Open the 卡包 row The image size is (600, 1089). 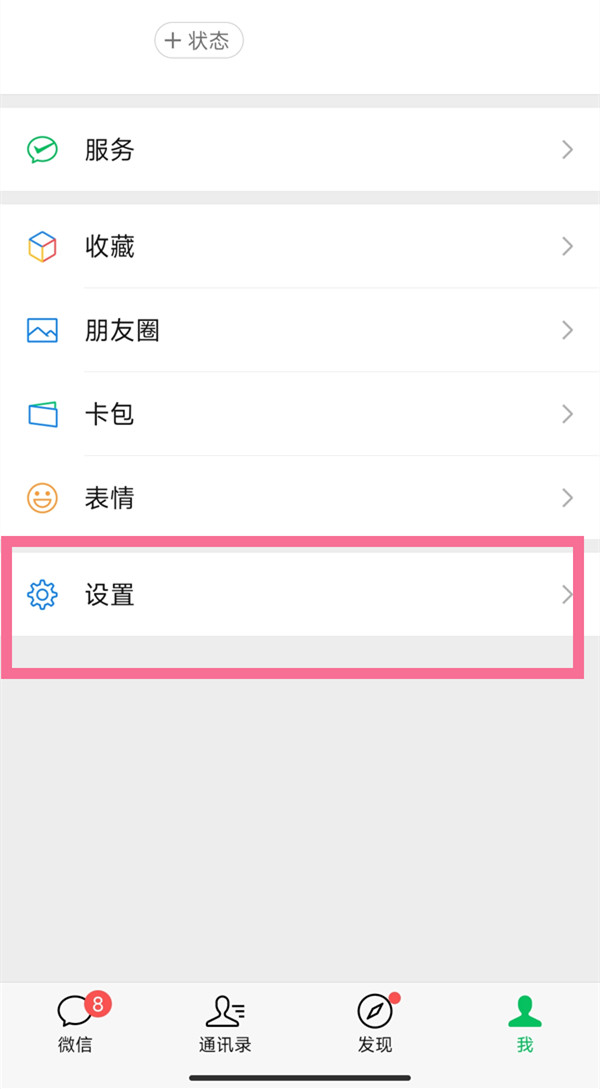[300, 413]
